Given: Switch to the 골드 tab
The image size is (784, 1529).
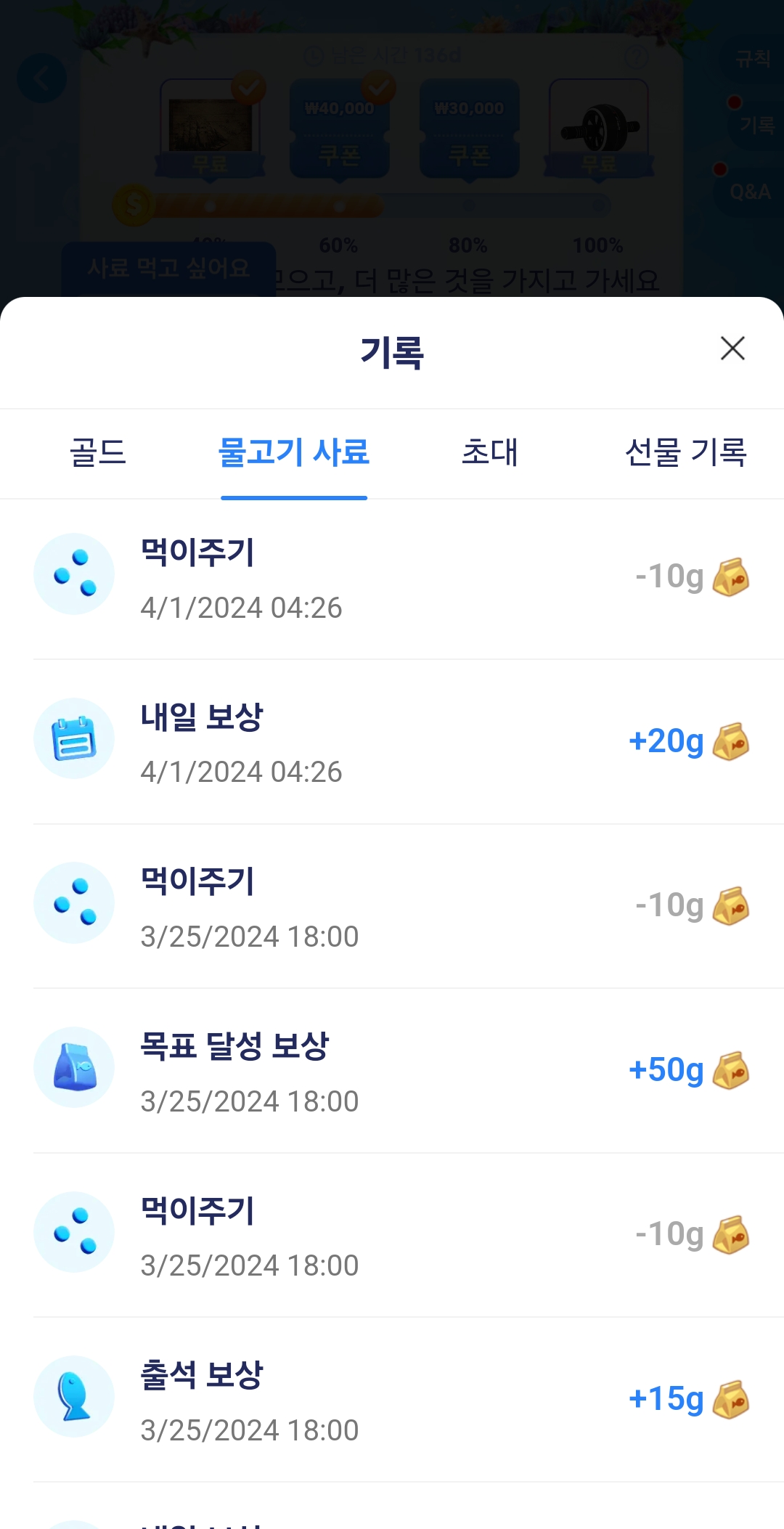Looking at the screenshot, I should (x=98, y=452).
